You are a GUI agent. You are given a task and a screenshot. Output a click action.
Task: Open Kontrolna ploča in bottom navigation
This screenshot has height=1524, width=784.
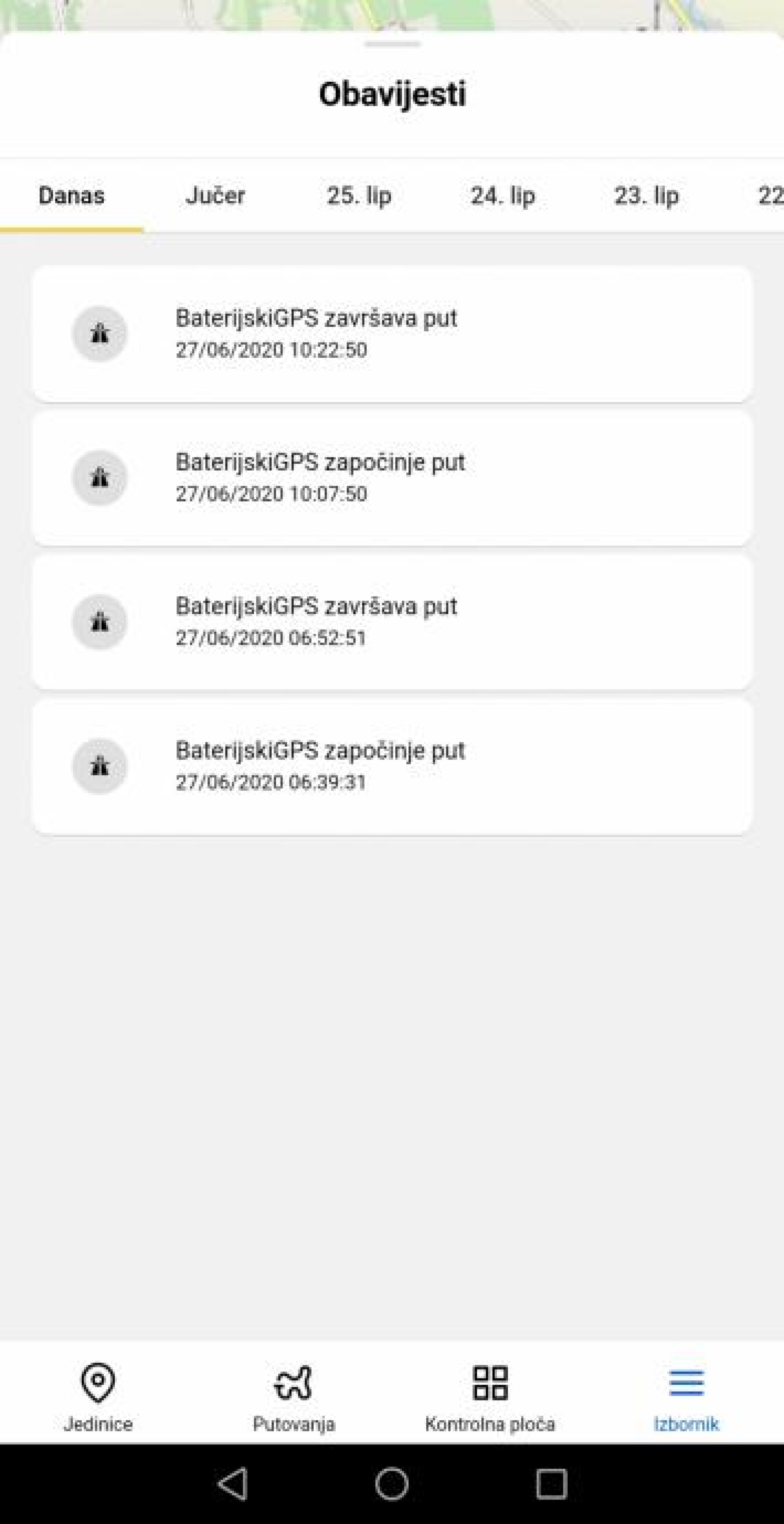490,1398
